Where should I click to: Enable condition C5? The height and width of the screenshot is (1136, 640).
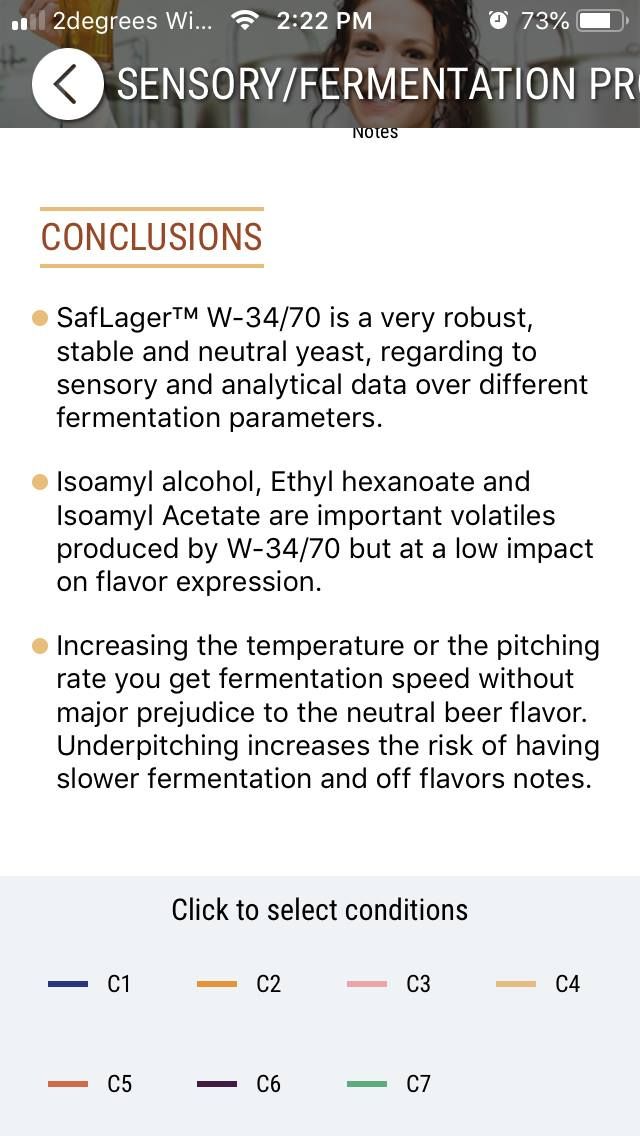pos(92,1084)
